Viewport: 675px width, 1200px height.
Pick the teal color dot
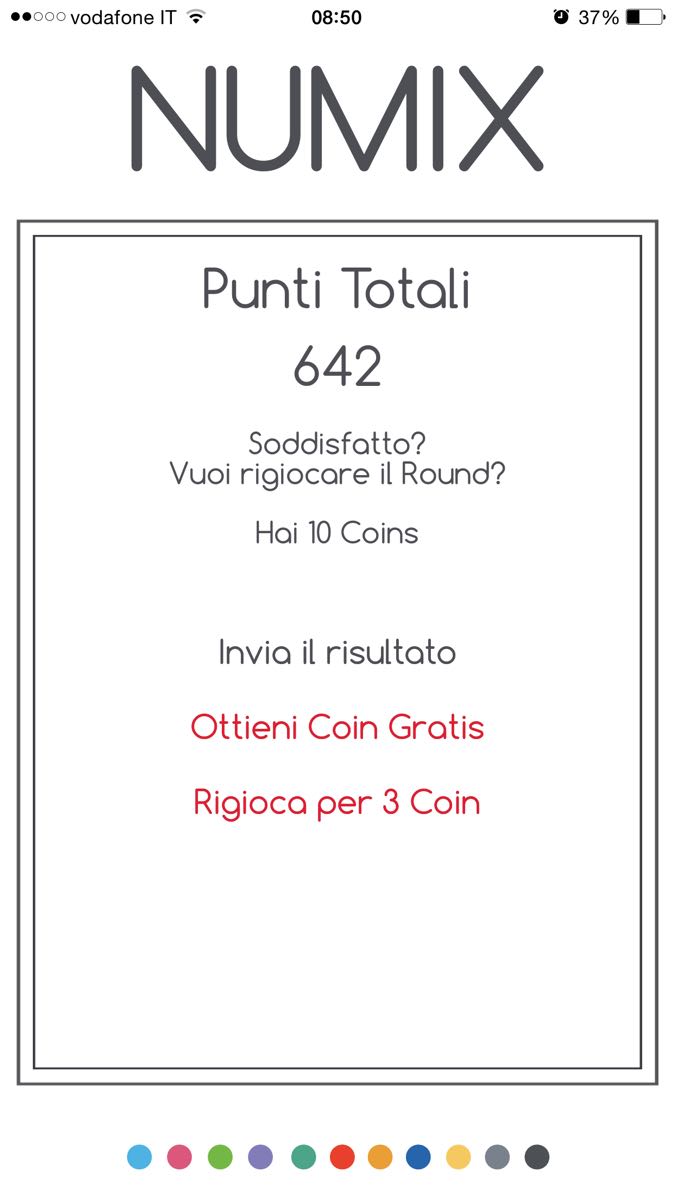pyautogui.click(x=303, y=1157)
